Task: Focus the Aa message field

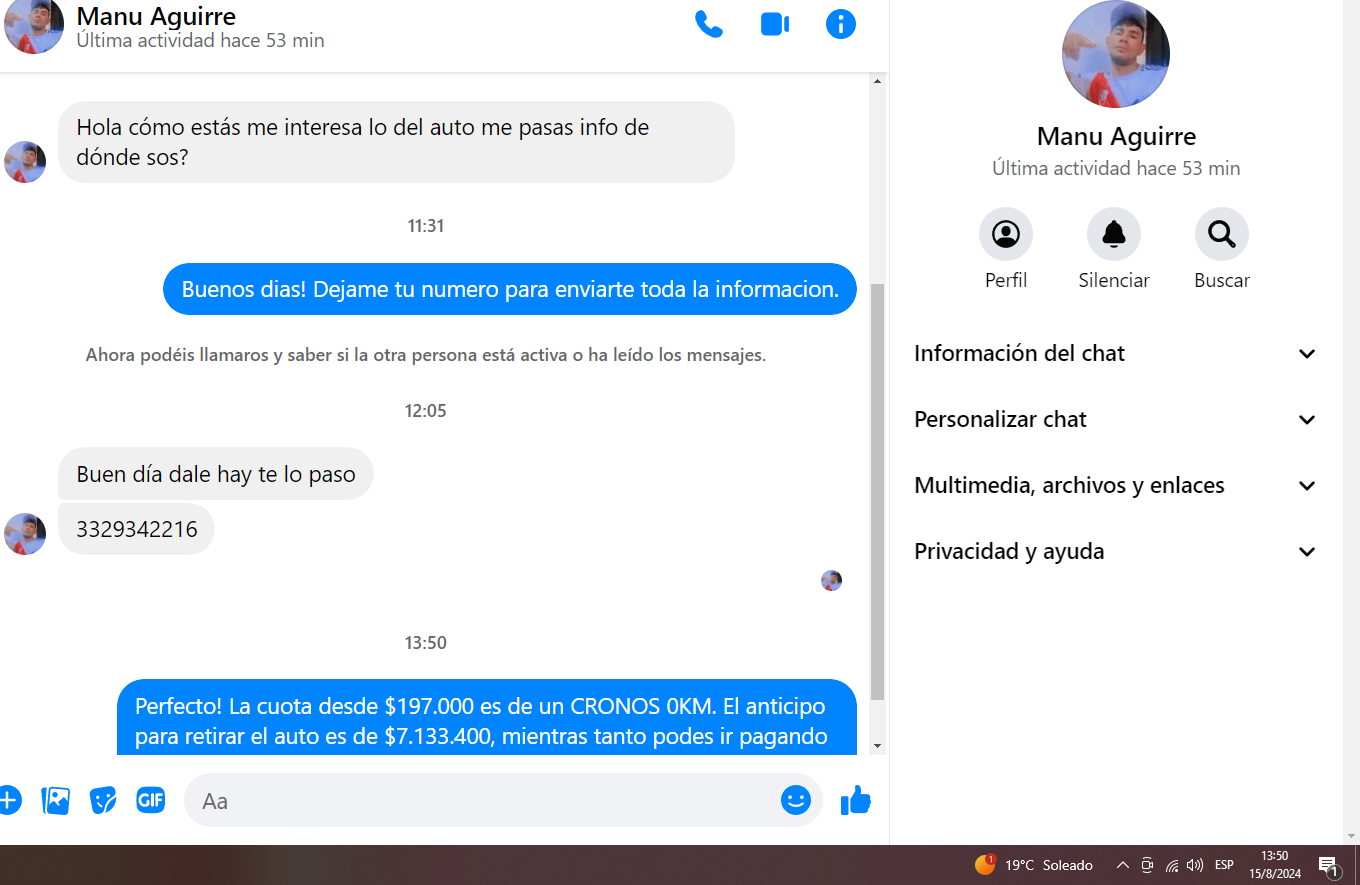Action: tap(480, 801)
